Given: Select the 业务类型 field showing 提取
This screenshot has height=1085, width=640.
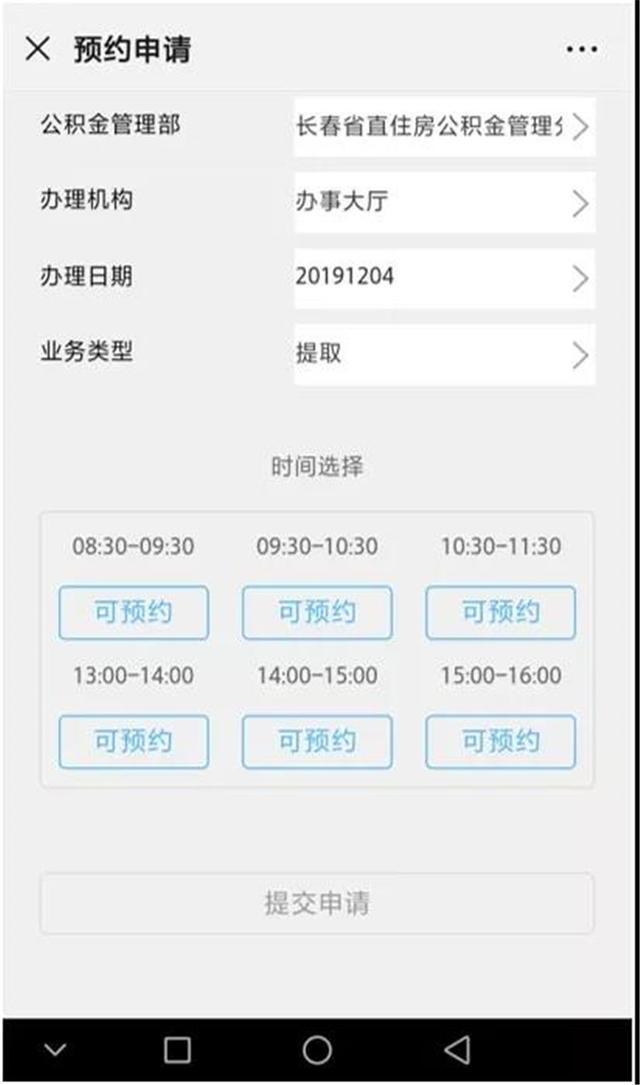Looking at the screenshot, I should (x=444, y=354).
